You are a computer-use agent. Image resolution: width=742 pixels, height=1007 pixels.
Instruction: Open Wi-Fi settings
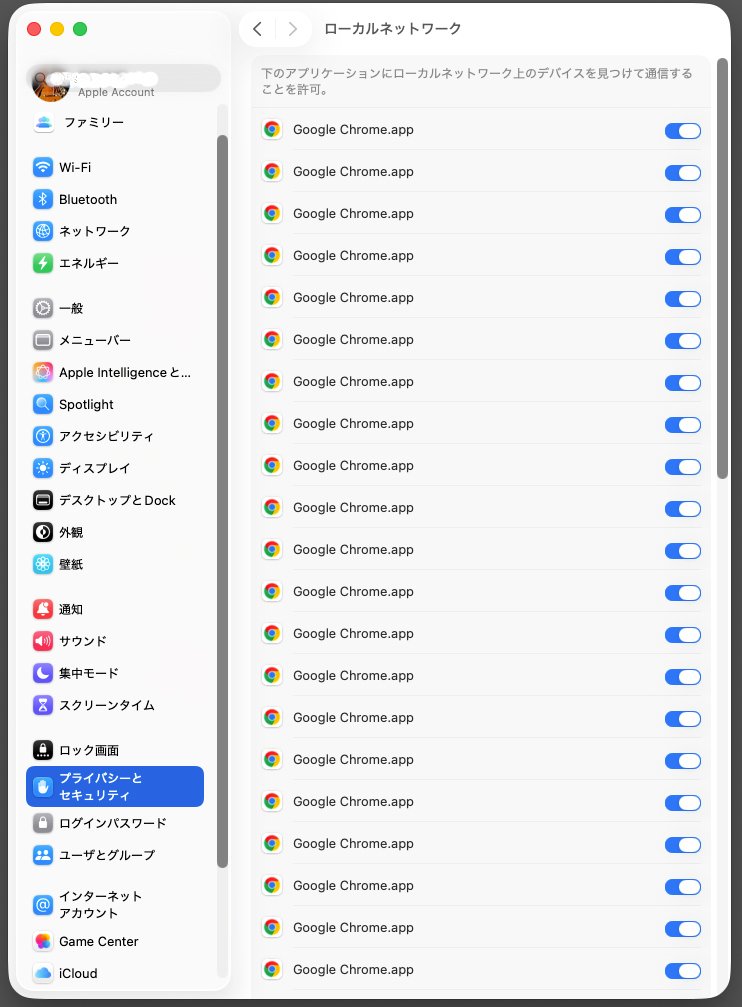pyautogui.click(x=74, y=168)
